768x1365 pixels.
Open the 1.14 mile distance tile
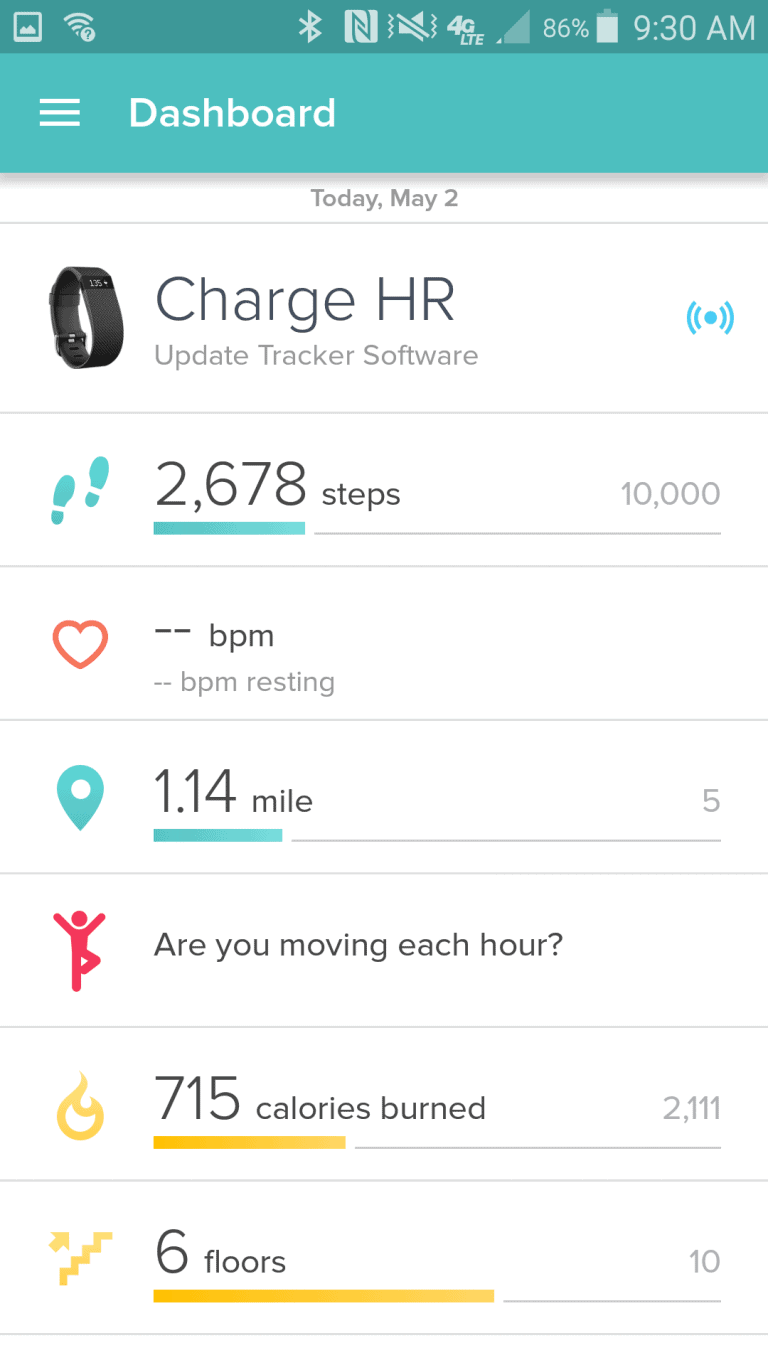[384, 797]
